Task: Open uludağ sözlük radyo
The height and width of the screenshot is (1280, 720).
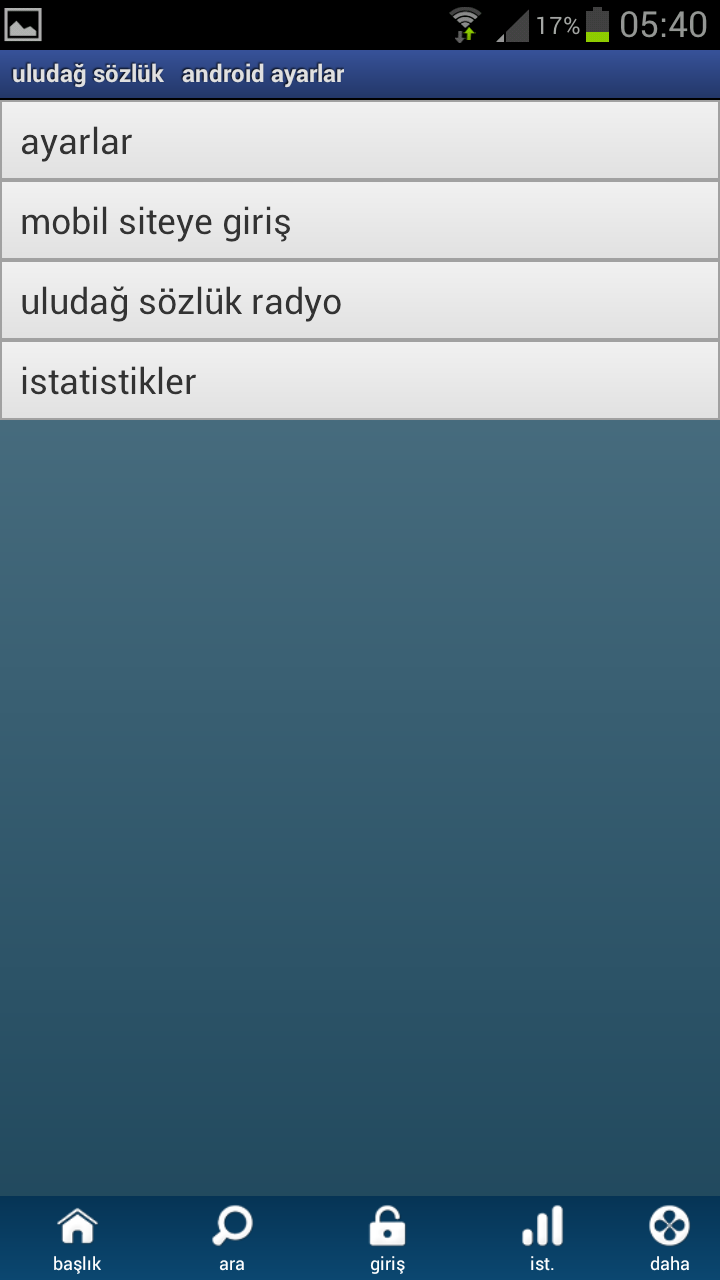Action: tap(360, 301)
